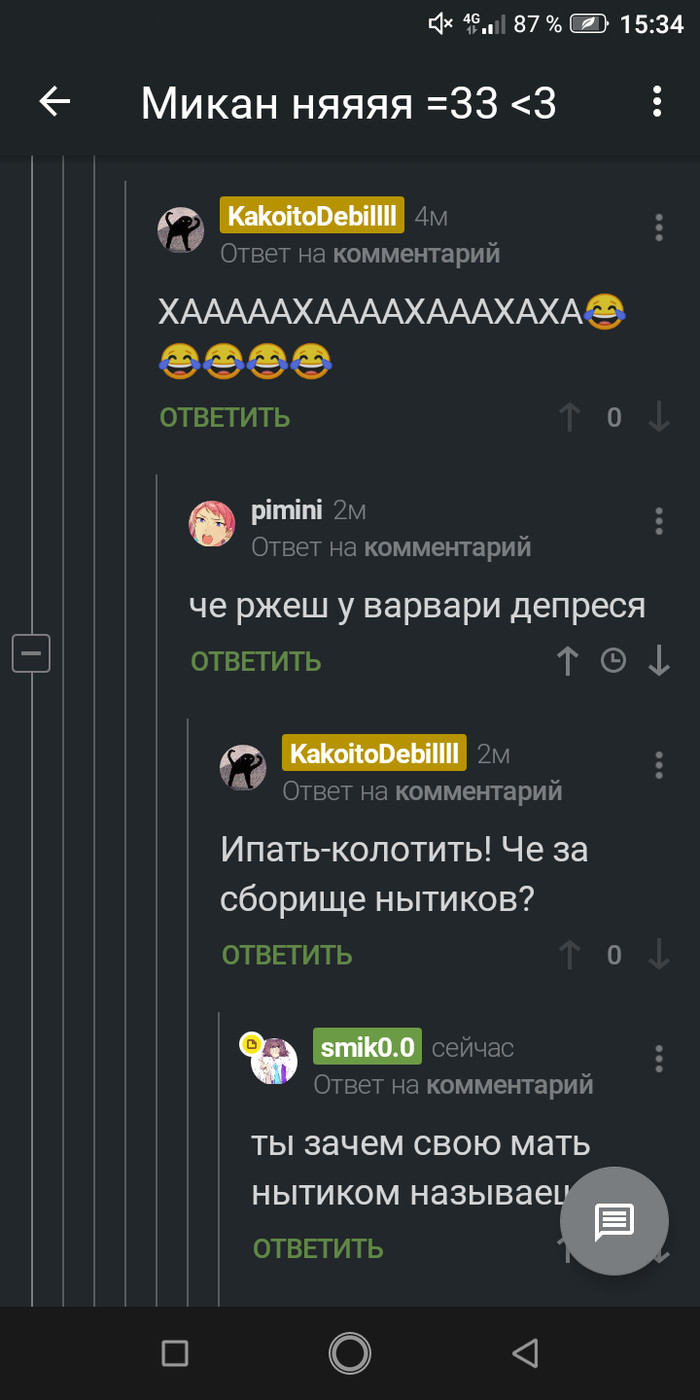700x1400 pixels.
Task: Upvote the Ипать-колотить comment
Action: [x=570, y=955]
